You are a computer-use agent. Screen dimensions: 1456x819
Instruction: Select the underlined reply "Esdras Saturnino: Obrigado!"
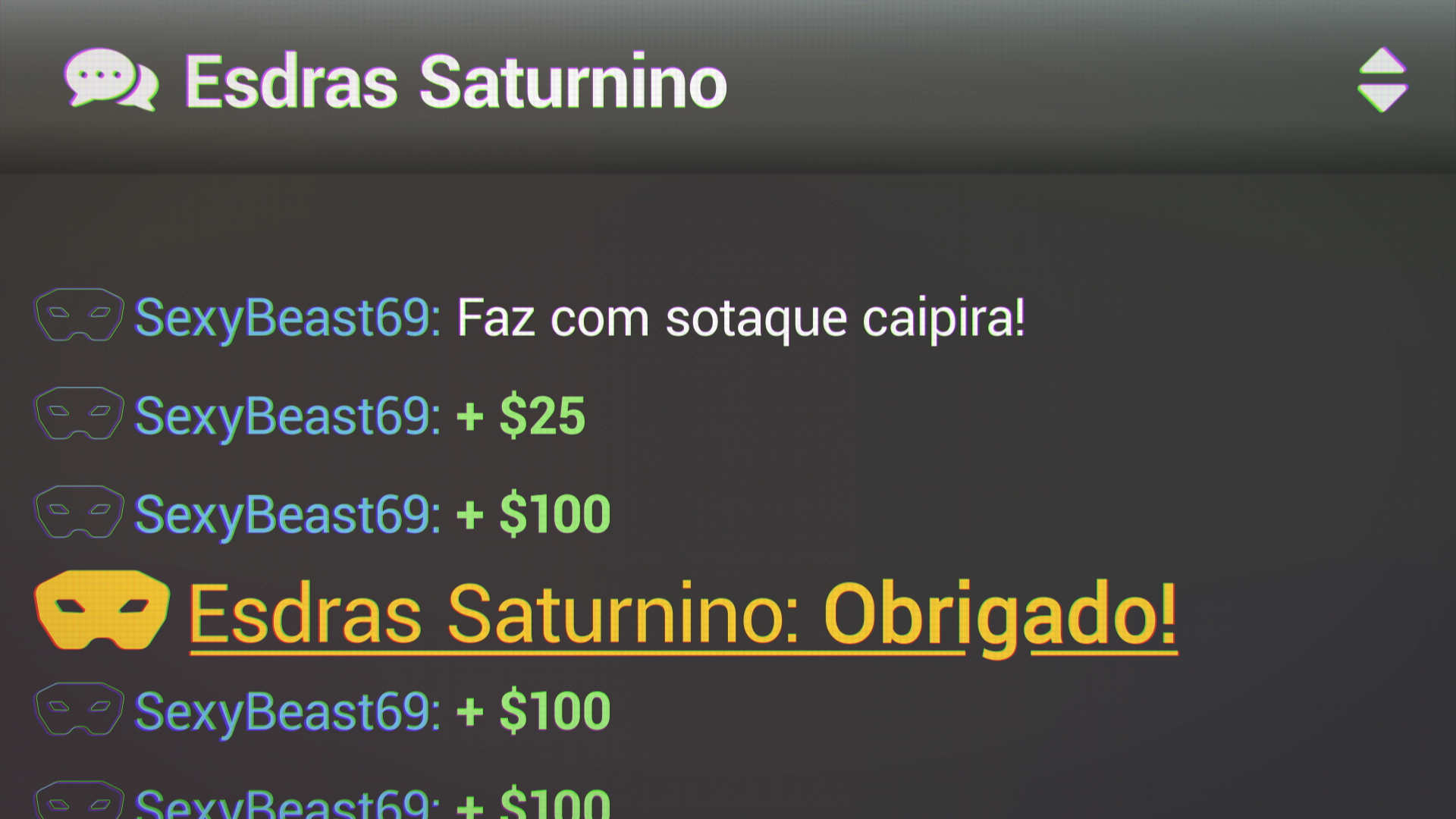click(682, 613)
